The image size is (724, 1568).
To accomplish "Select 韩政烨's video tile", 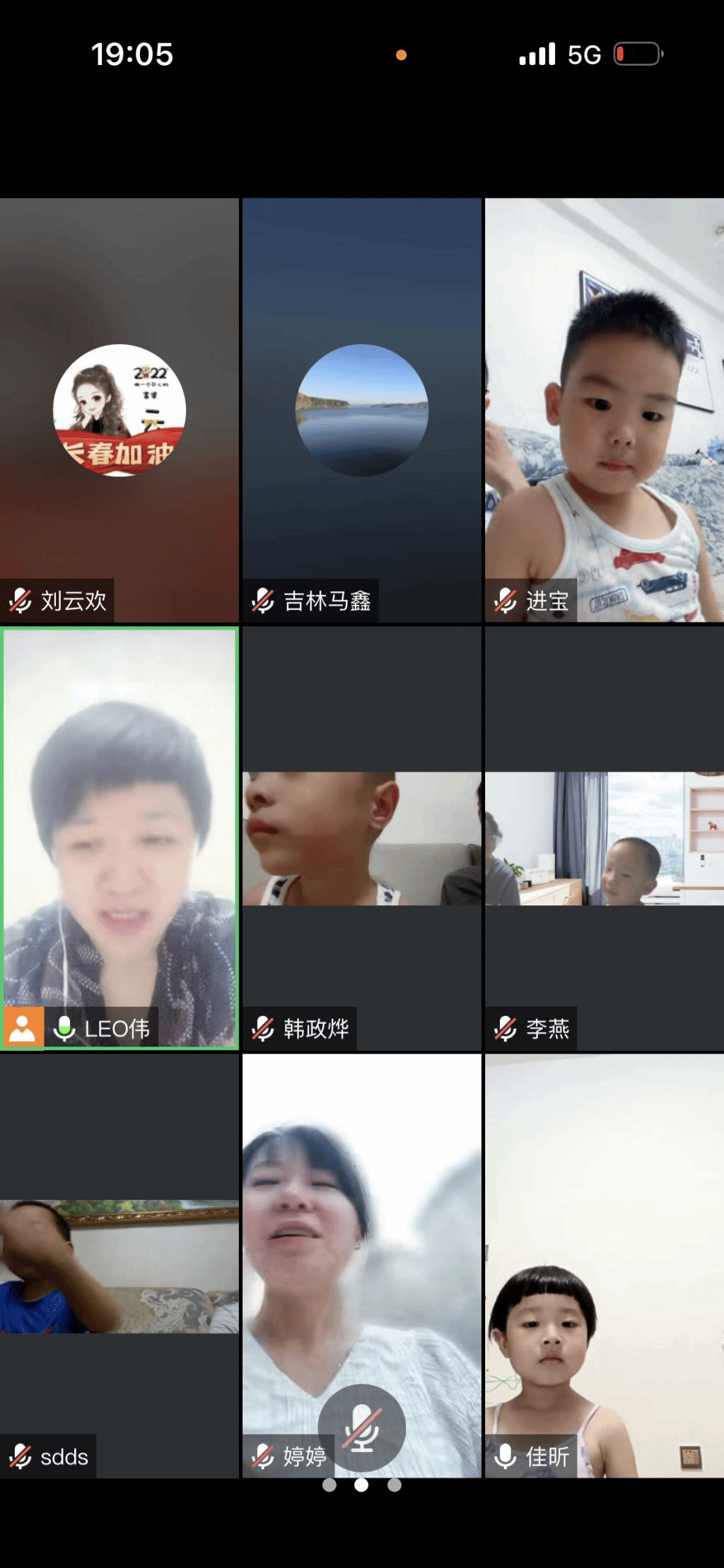I will pos(361,839).
